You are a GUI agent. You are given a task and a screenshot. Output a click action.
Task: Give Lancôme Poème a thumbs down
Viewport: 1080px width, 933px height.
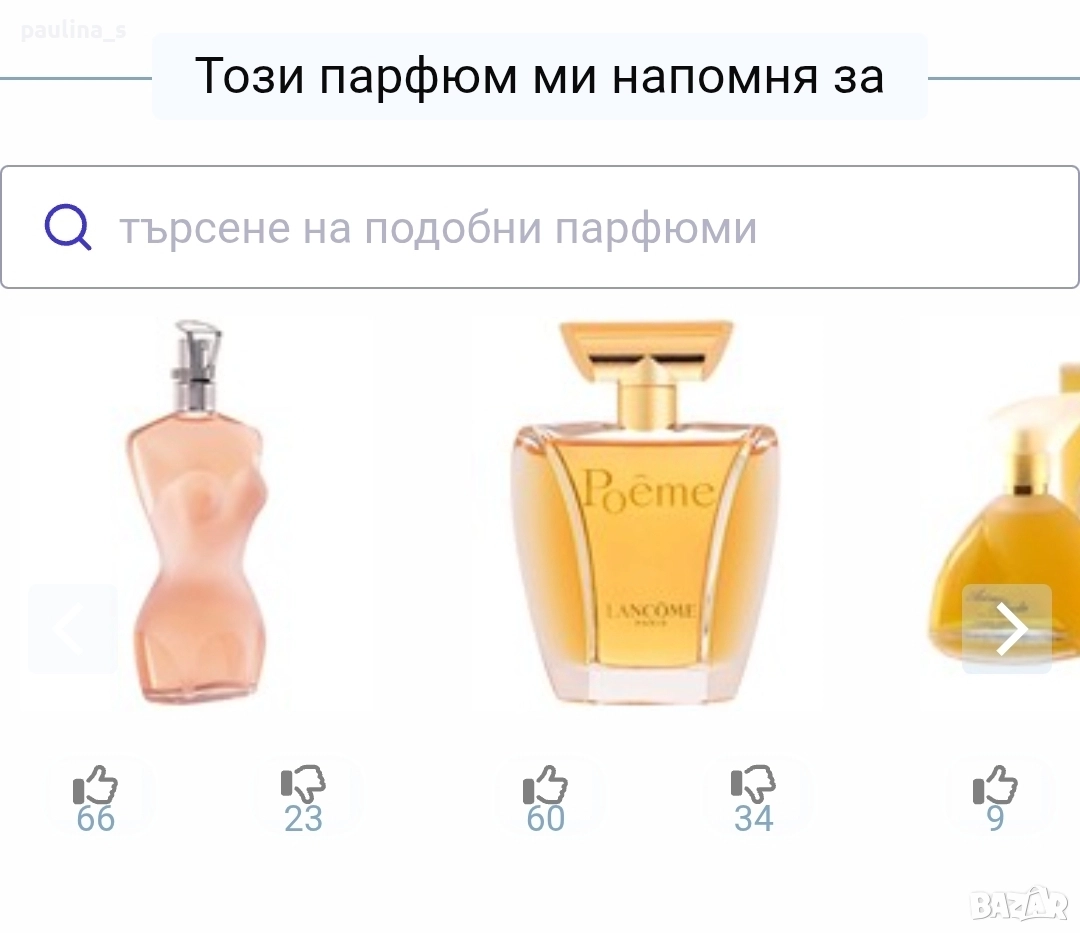[x=754, y=797]
